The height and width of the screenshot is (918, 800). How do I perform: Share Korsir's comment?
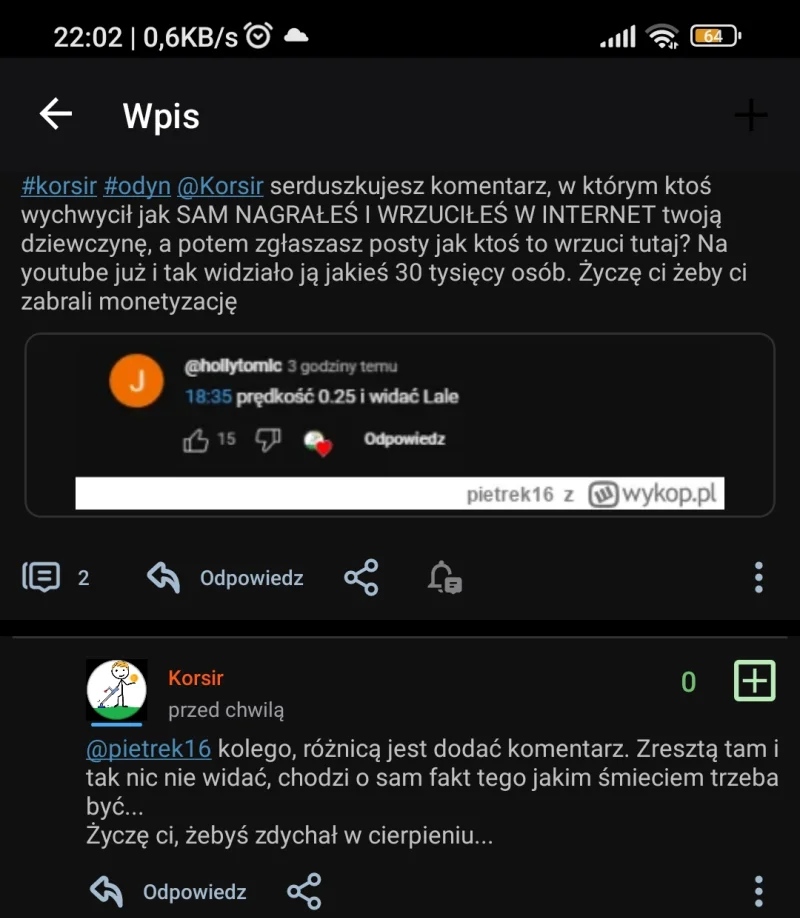304,892
